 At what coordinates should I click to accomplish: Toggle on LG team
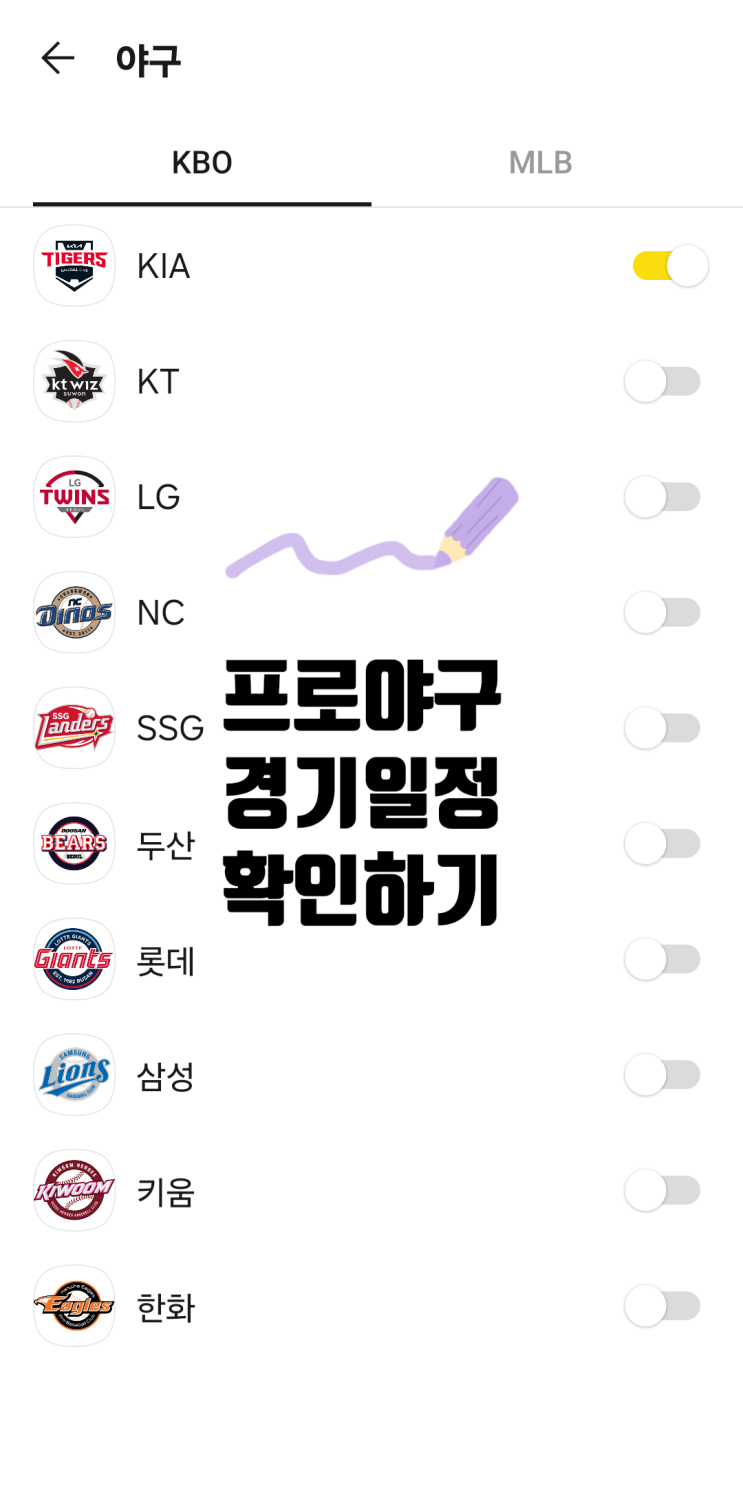coord(662,497)
